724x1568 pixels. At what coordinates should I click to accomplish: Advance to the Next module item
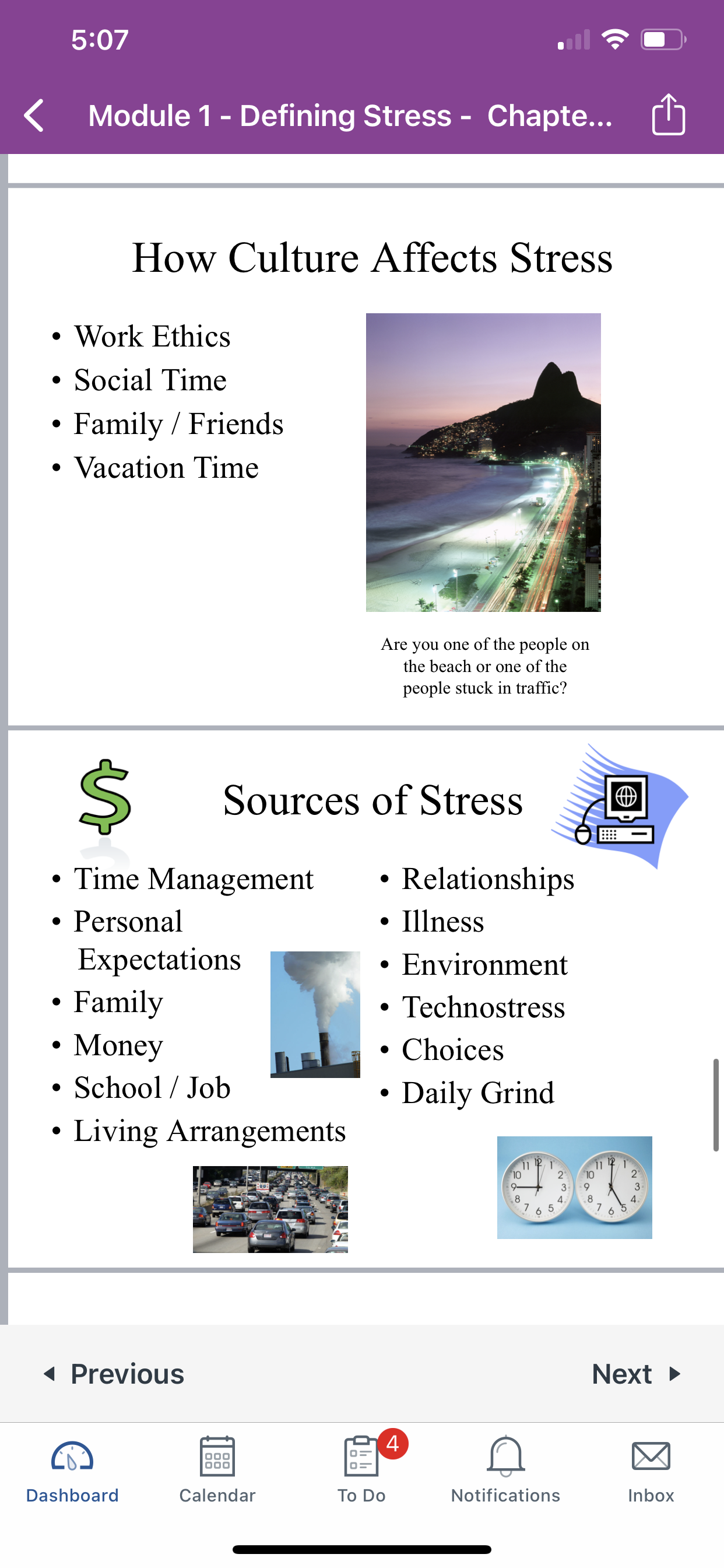[637, 1374]
